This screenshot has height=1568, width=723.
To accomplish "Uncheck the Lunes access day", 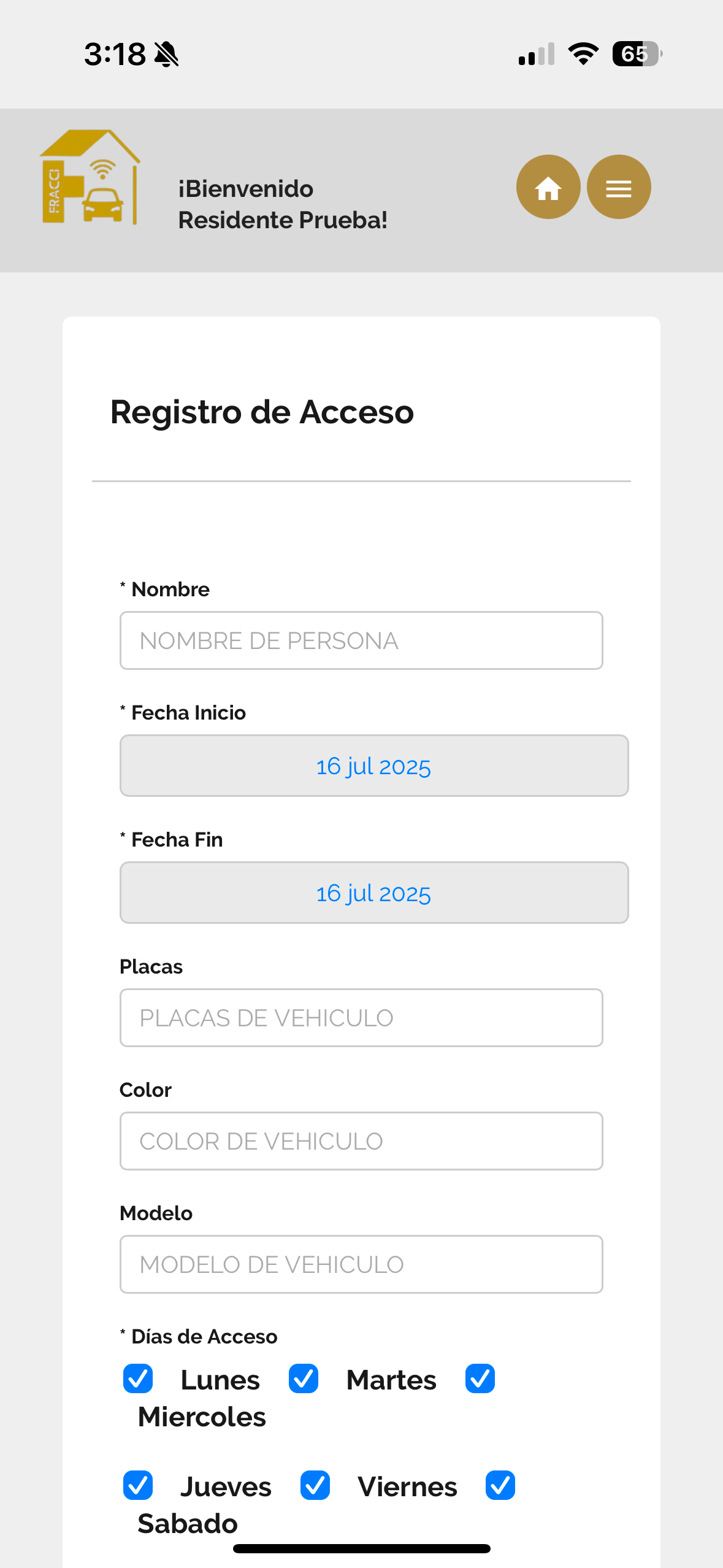I will 137,1379.
